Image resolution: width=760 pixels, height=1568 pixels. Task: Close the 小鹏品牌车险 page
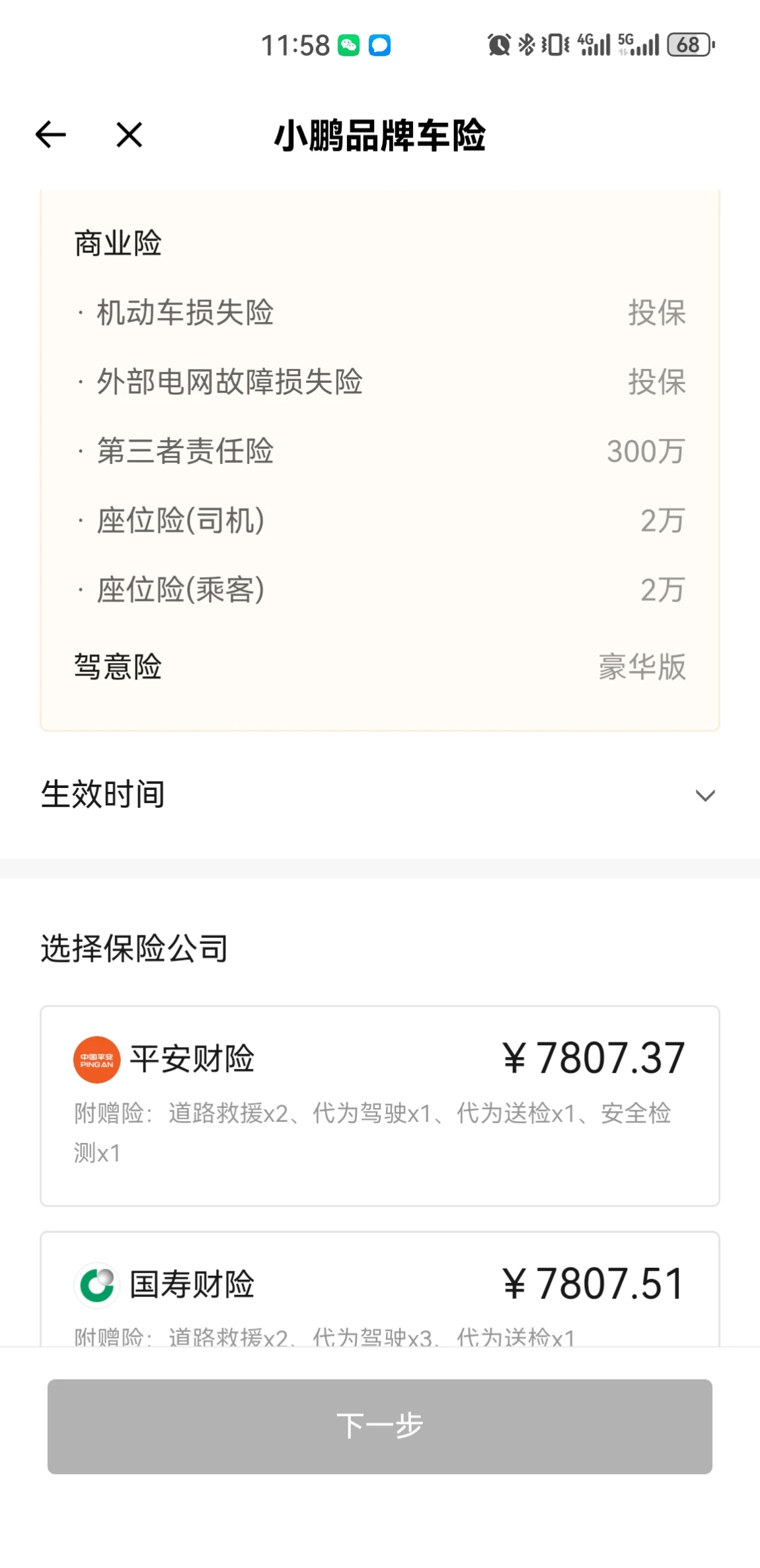[x=129, y=135]
